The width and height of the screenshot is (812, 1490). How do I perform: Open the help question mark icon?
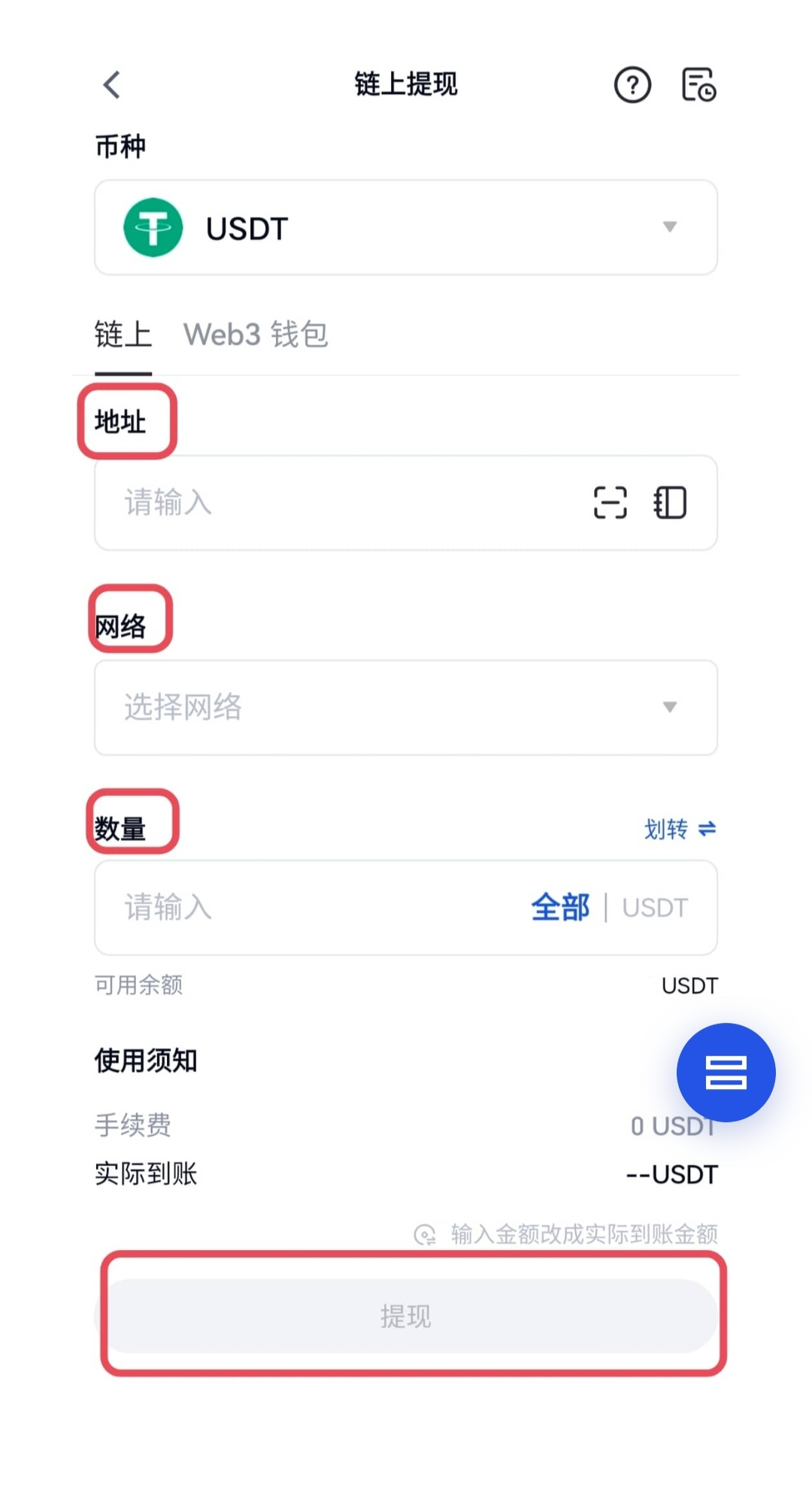pyautogui.click(x=632, y=85)
